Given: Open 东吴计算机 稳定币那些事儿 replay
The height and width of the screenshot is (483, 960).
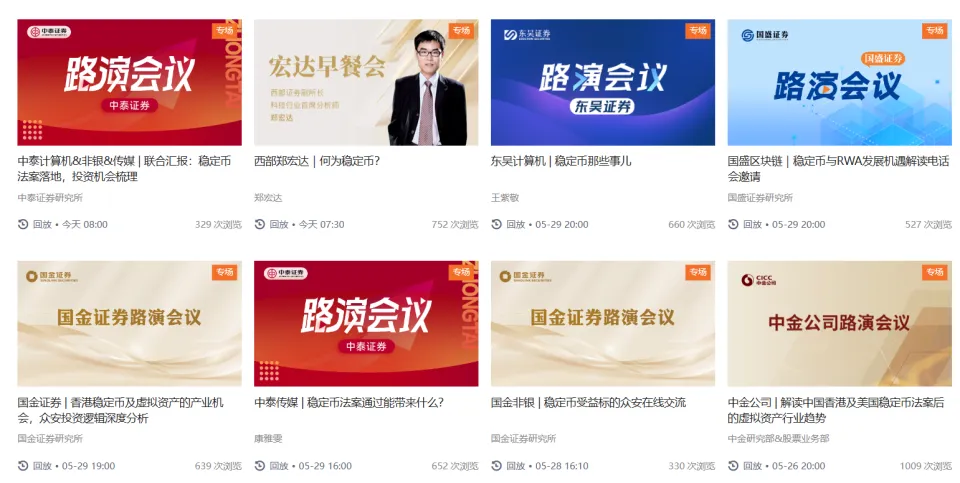Looking at the screenshot, I should point(602,84).
